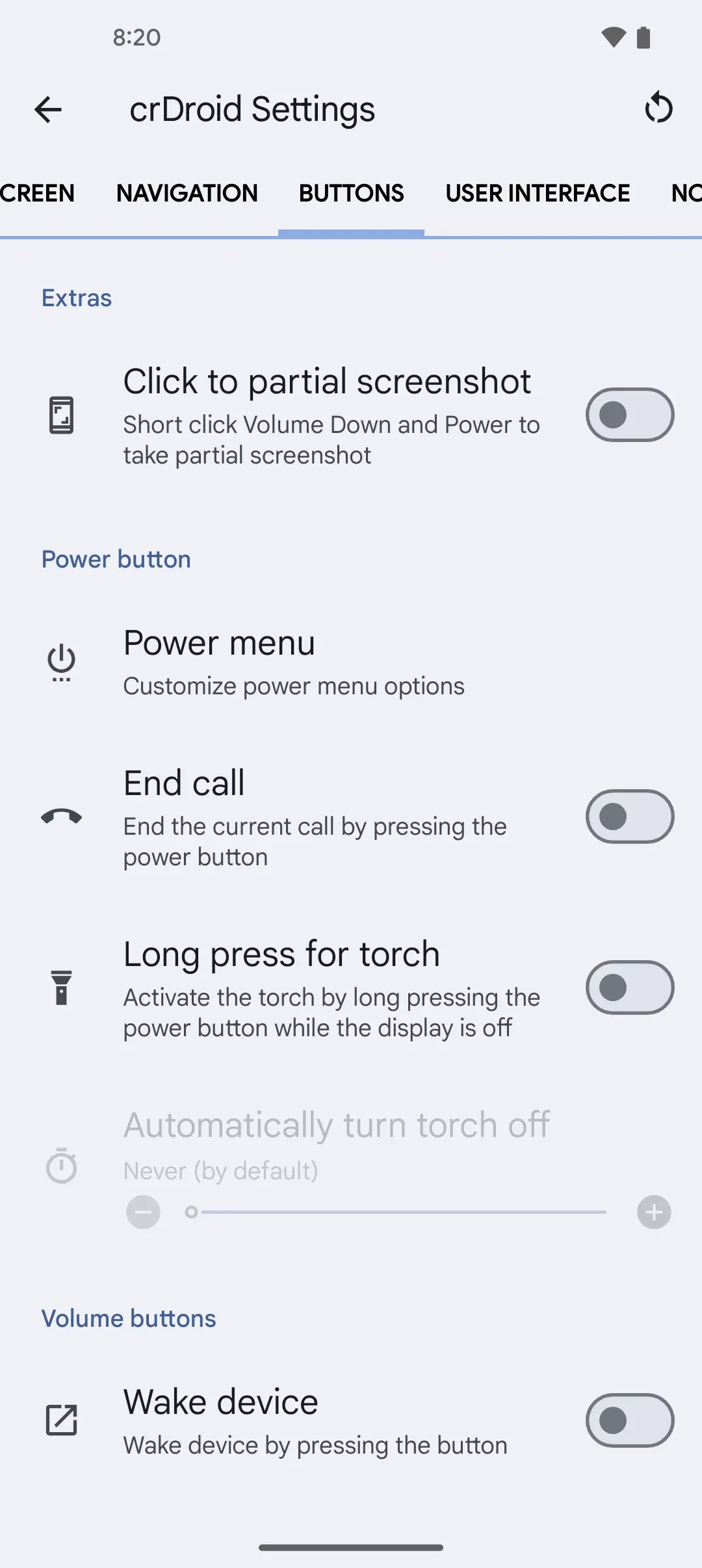
Task: Open Power menu options
Action: 294,662
